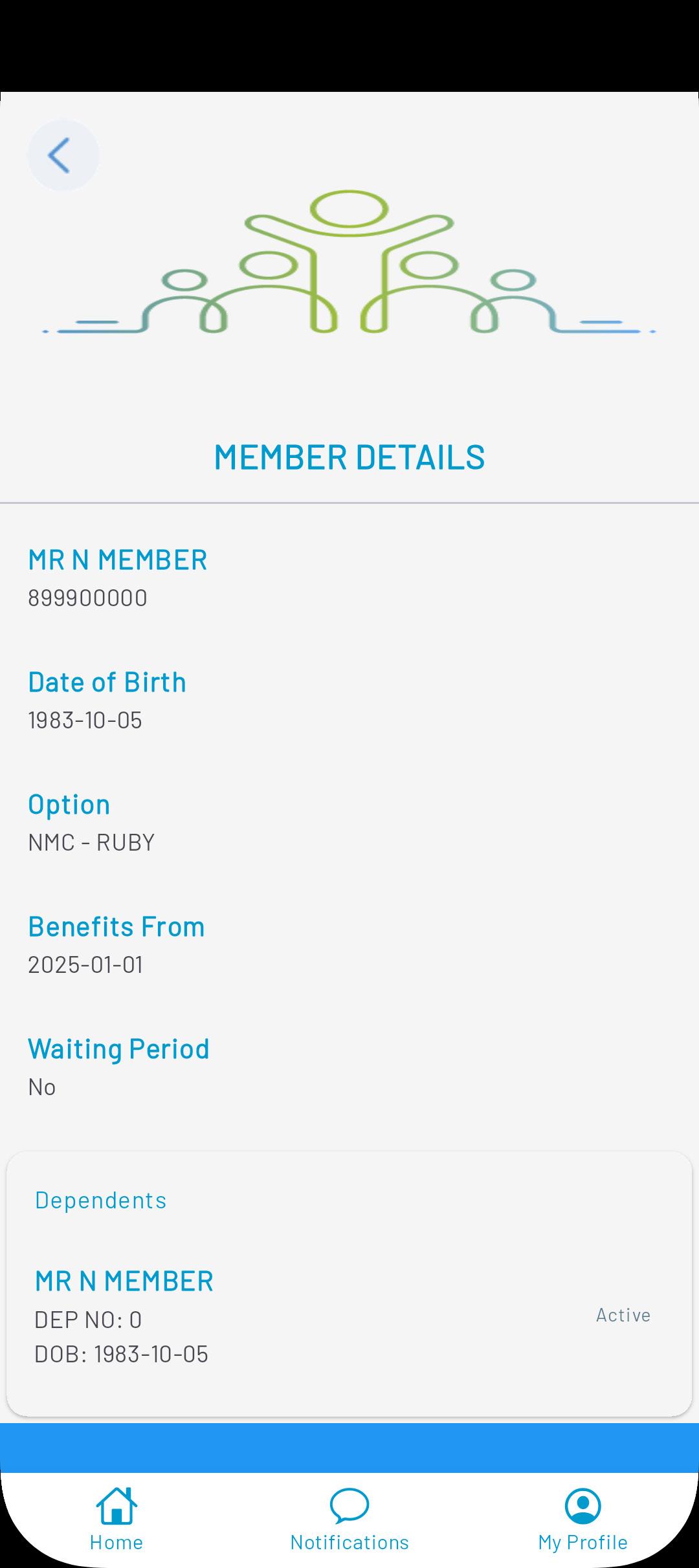
Task: Switch to the My Profile tab
Action: coord(582,1519)
